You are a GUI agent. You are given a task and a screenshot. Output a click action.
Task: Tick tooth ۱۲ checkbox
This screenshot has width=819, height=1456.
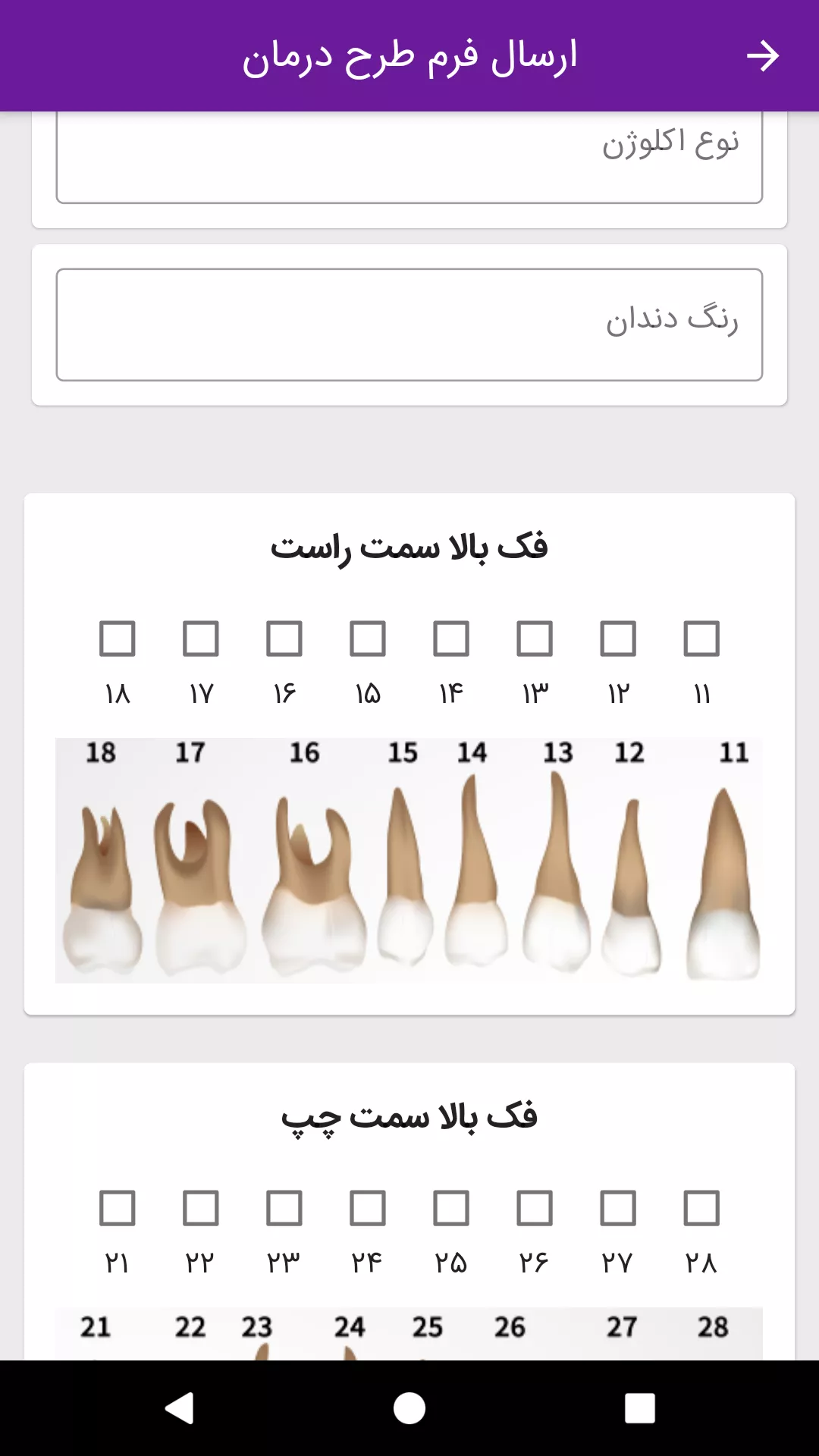coord(618,639)
